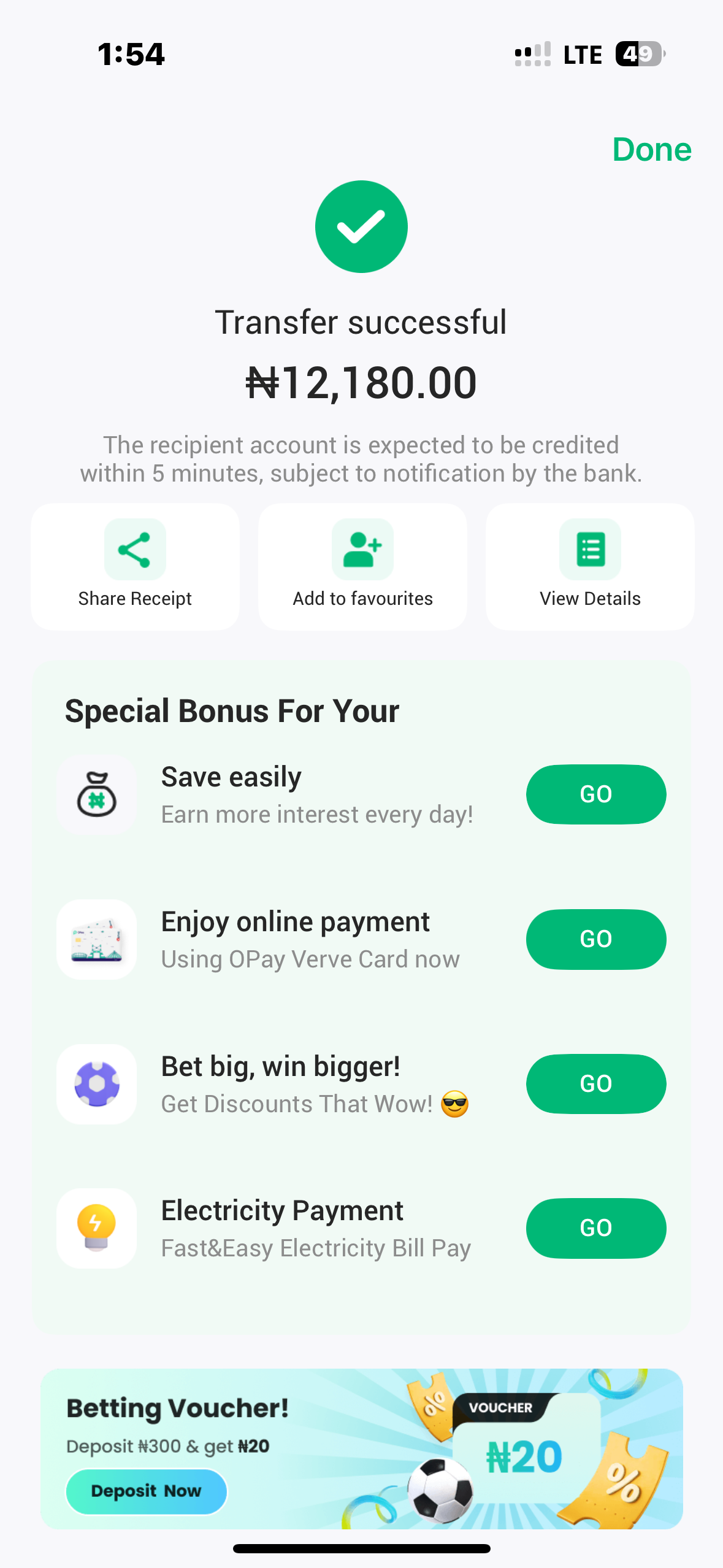The height and width of the screenshot is (1568, 723).
Task: Tap Done to close the transfer screen
Action: (x=651, y=150)
